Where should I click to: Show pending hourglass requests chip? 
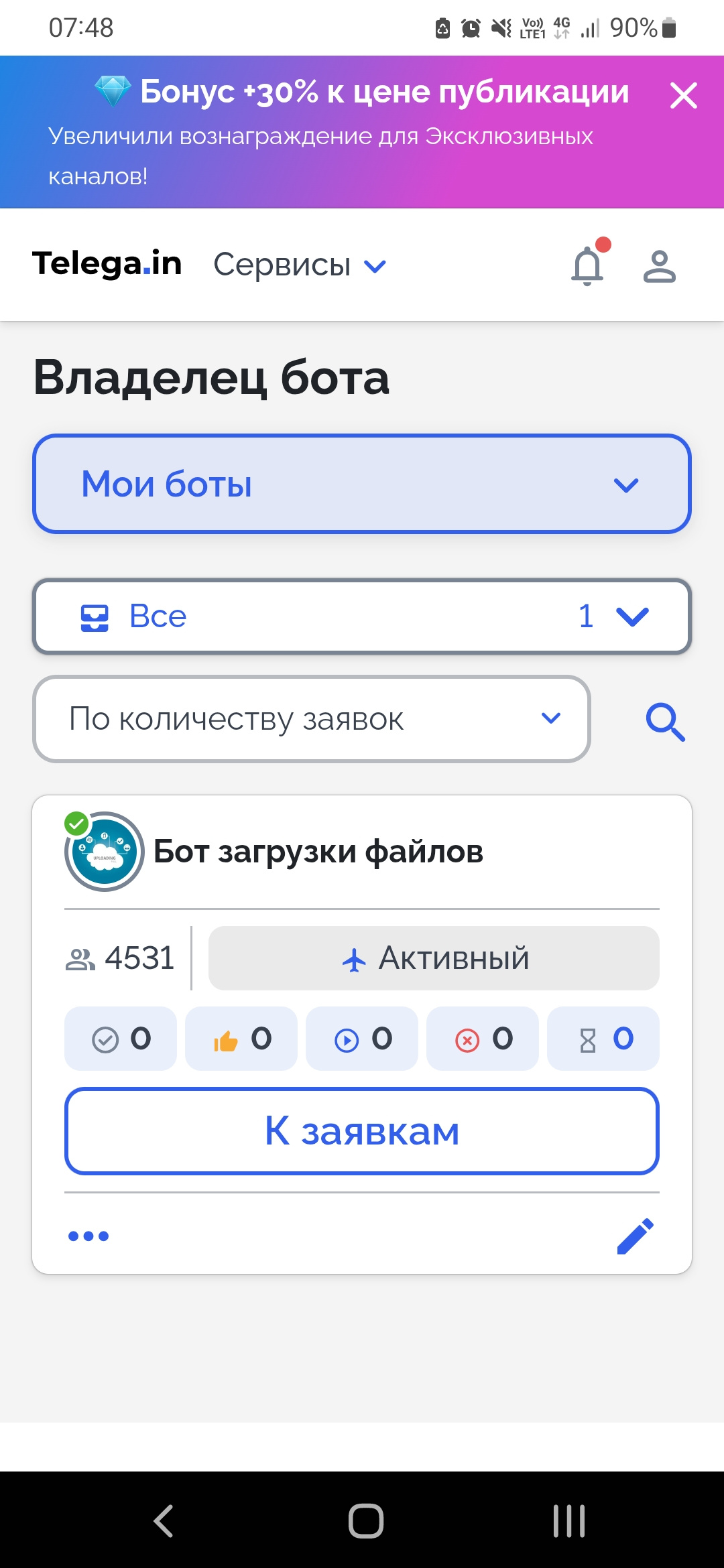click(603, 1039)
